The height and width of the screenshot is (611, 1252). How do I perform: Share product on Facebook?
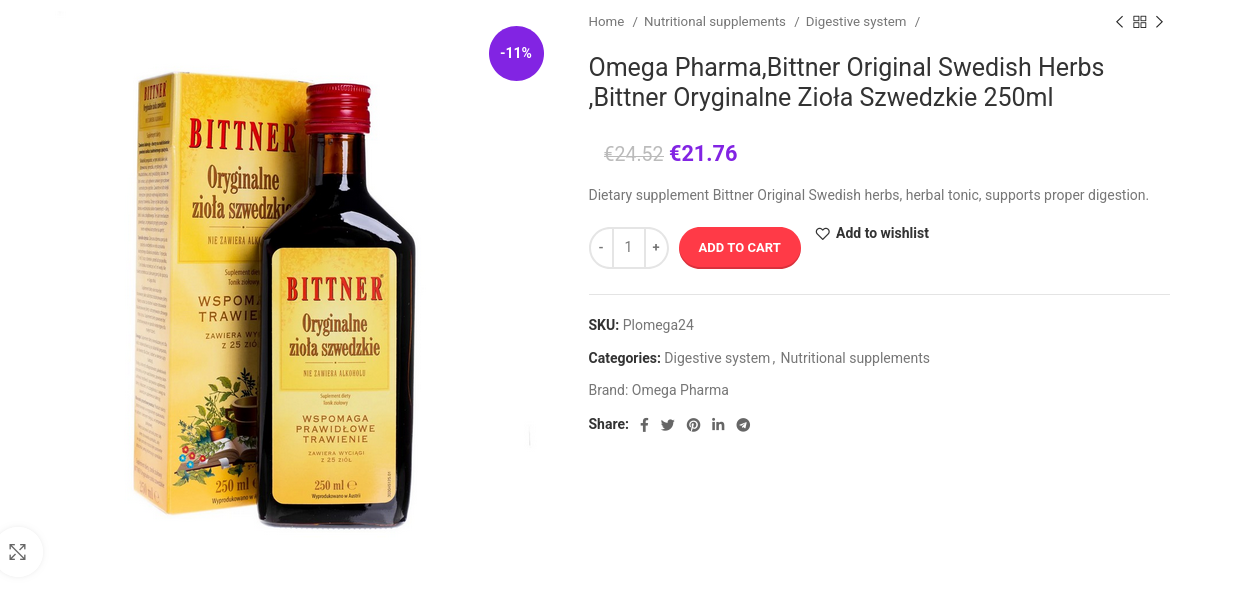(x=644, y=425)
